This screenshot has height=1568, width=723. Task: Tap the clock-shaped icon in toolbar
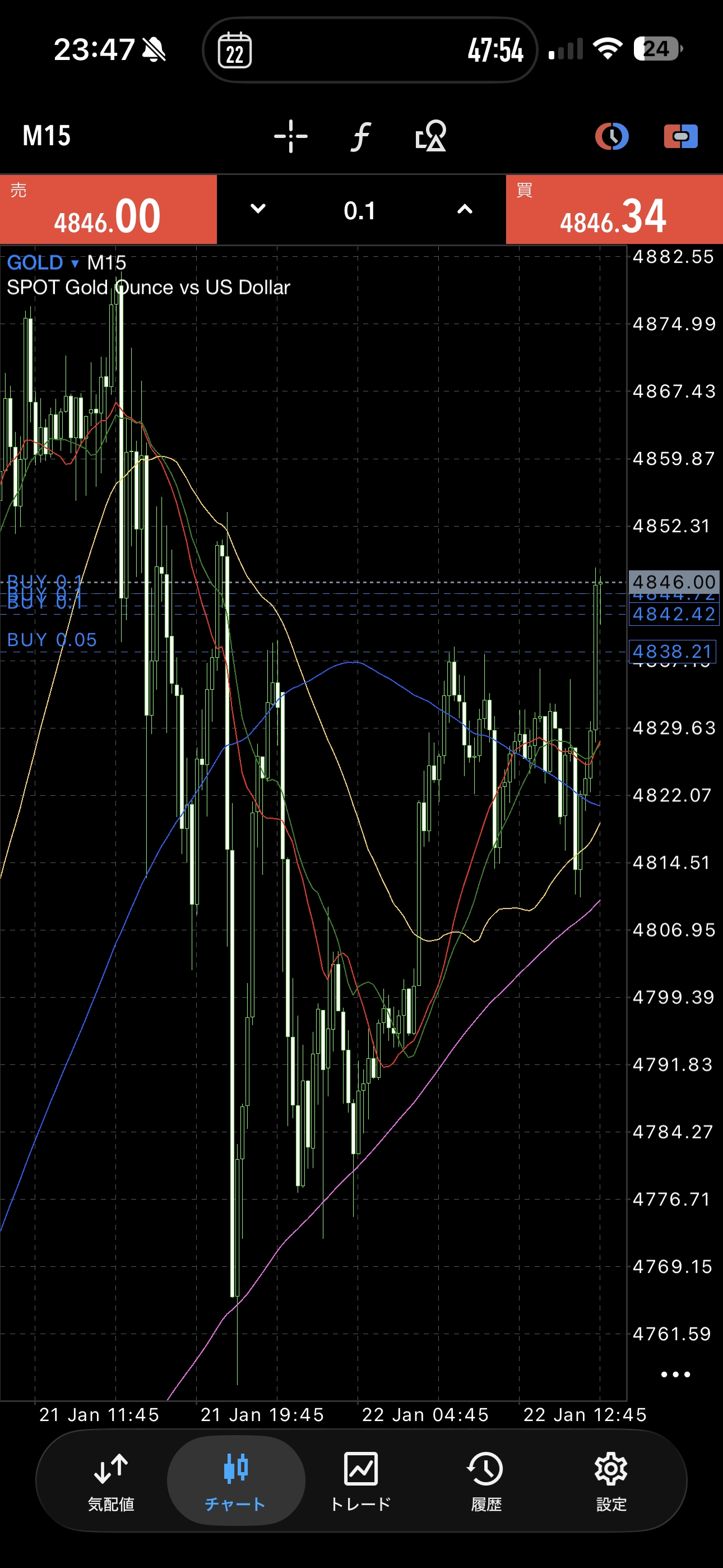click(x=611, y=136)
